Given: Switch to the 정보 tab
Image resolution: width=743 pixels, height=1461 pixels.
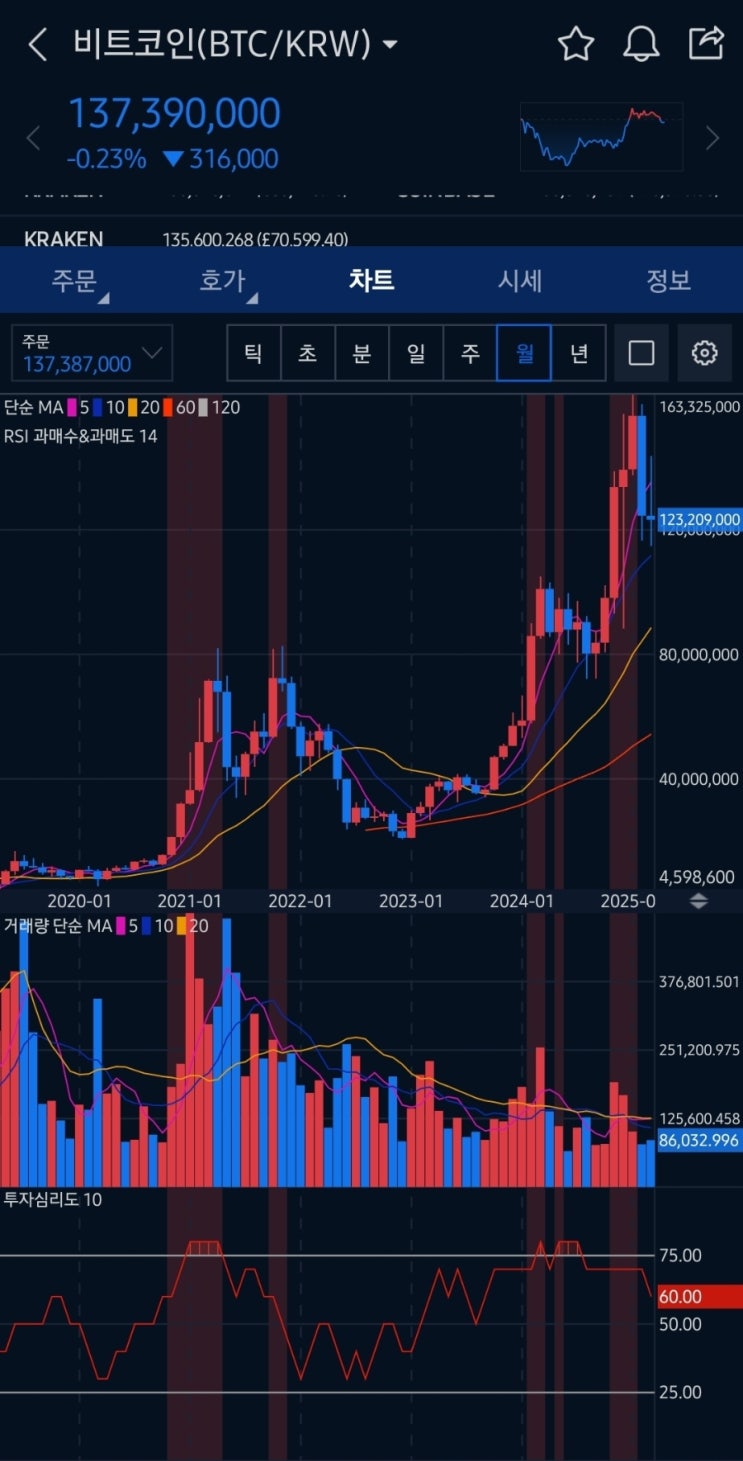Looking at the screenshot, I should 668,280.
